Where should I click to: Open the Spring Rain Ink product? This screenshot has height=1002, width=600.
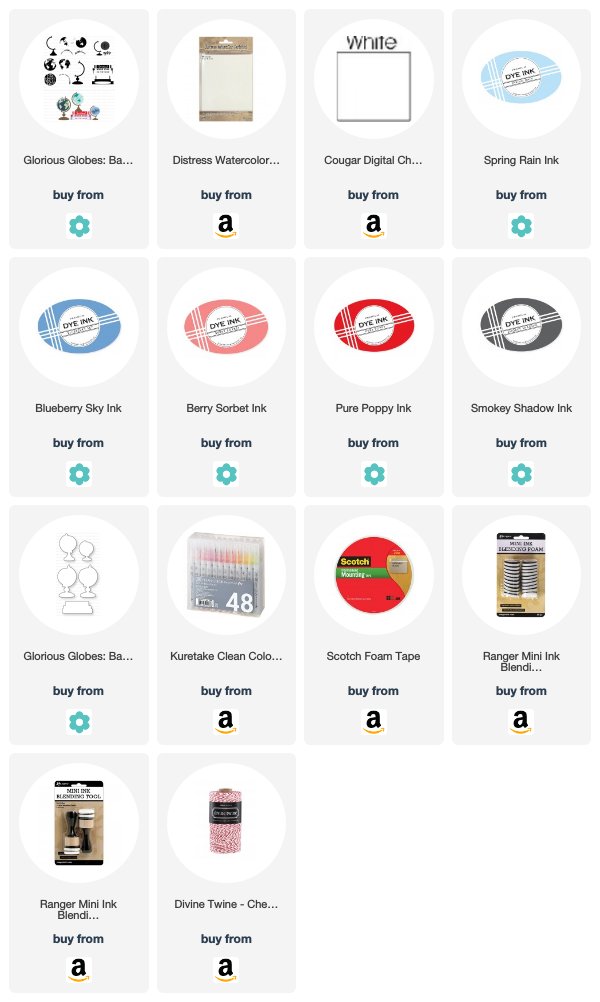521,129
